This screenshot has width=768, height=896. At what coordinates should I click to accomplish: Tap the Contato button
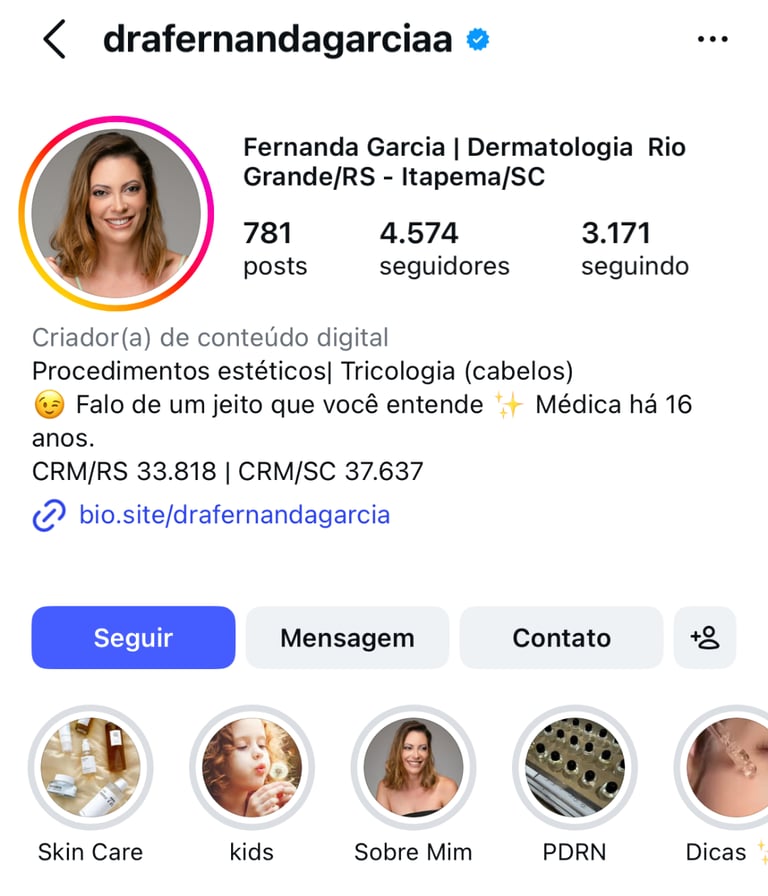pos(561,637)
